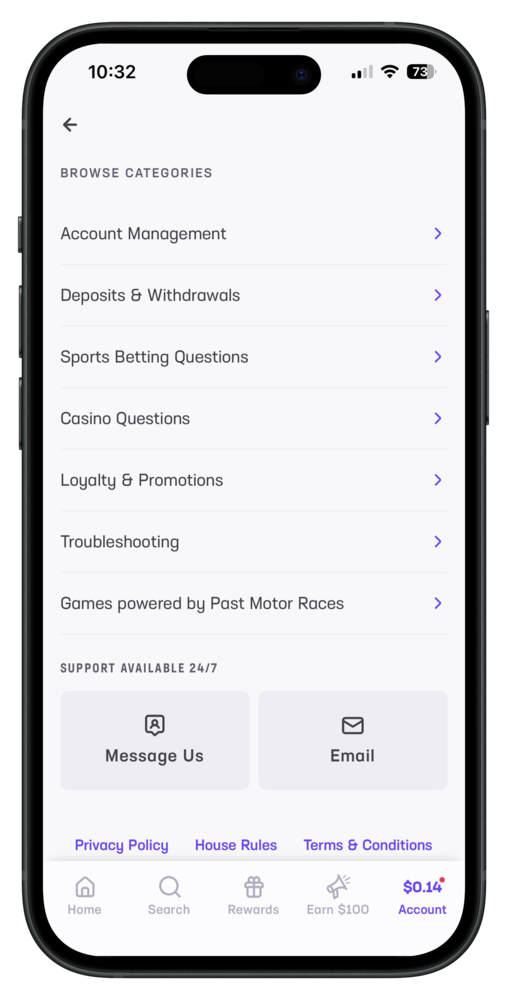508x1000 pixels.
Task: Open the Terms & Conditions link
Action: point(368,845)
